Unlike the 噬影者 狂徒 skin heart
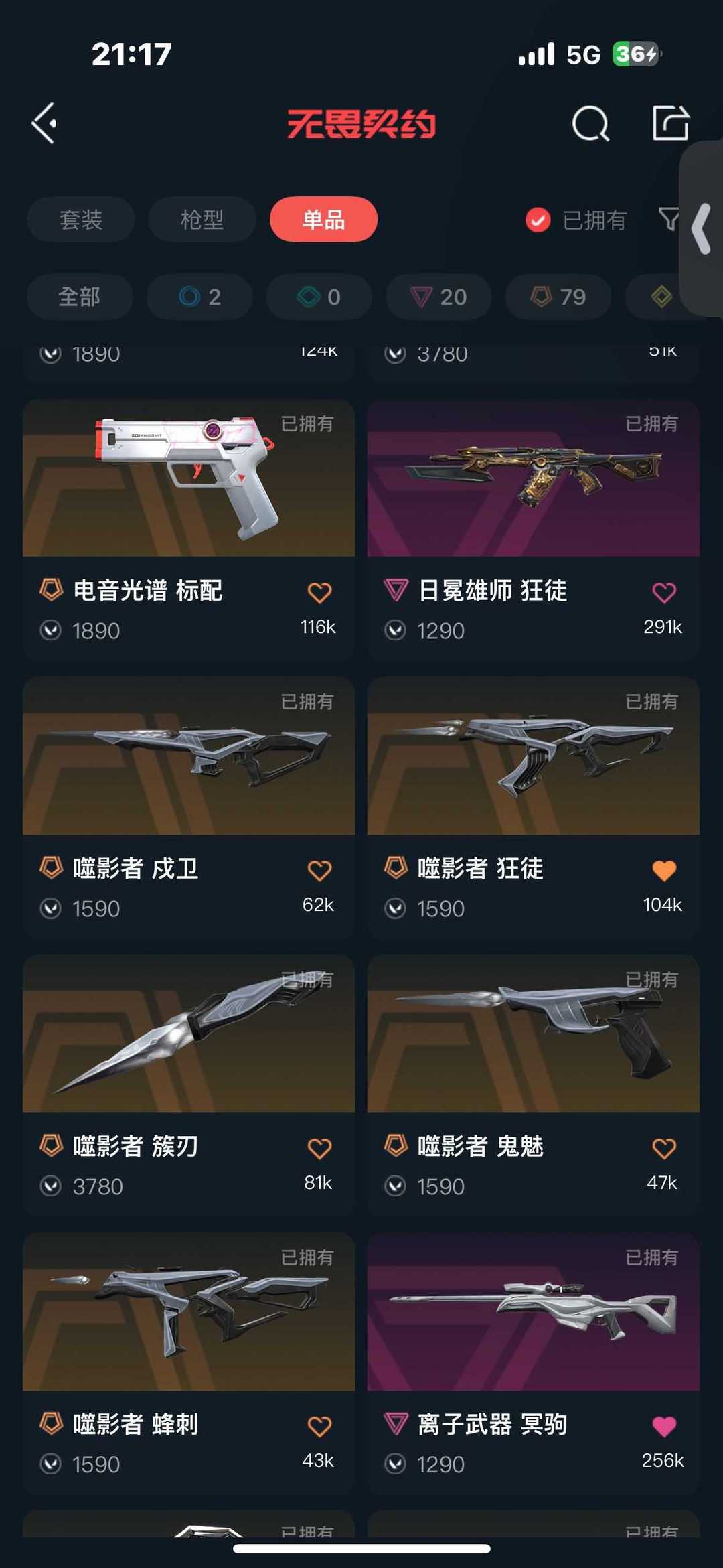 point(663,870)
